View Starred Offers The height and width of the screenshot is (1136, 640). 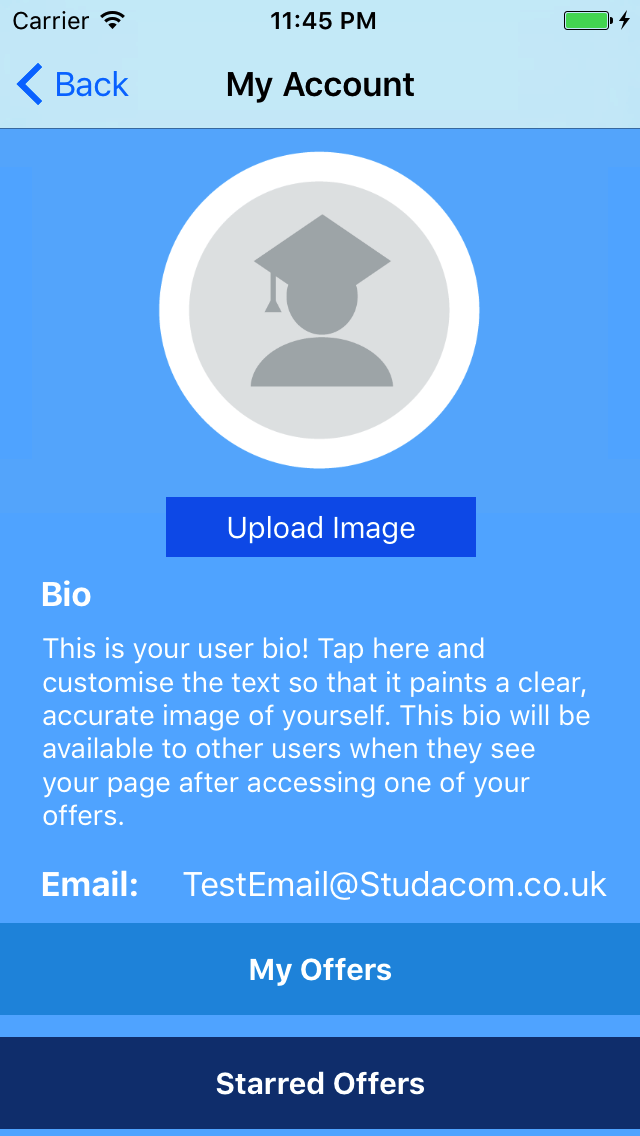320,1083
